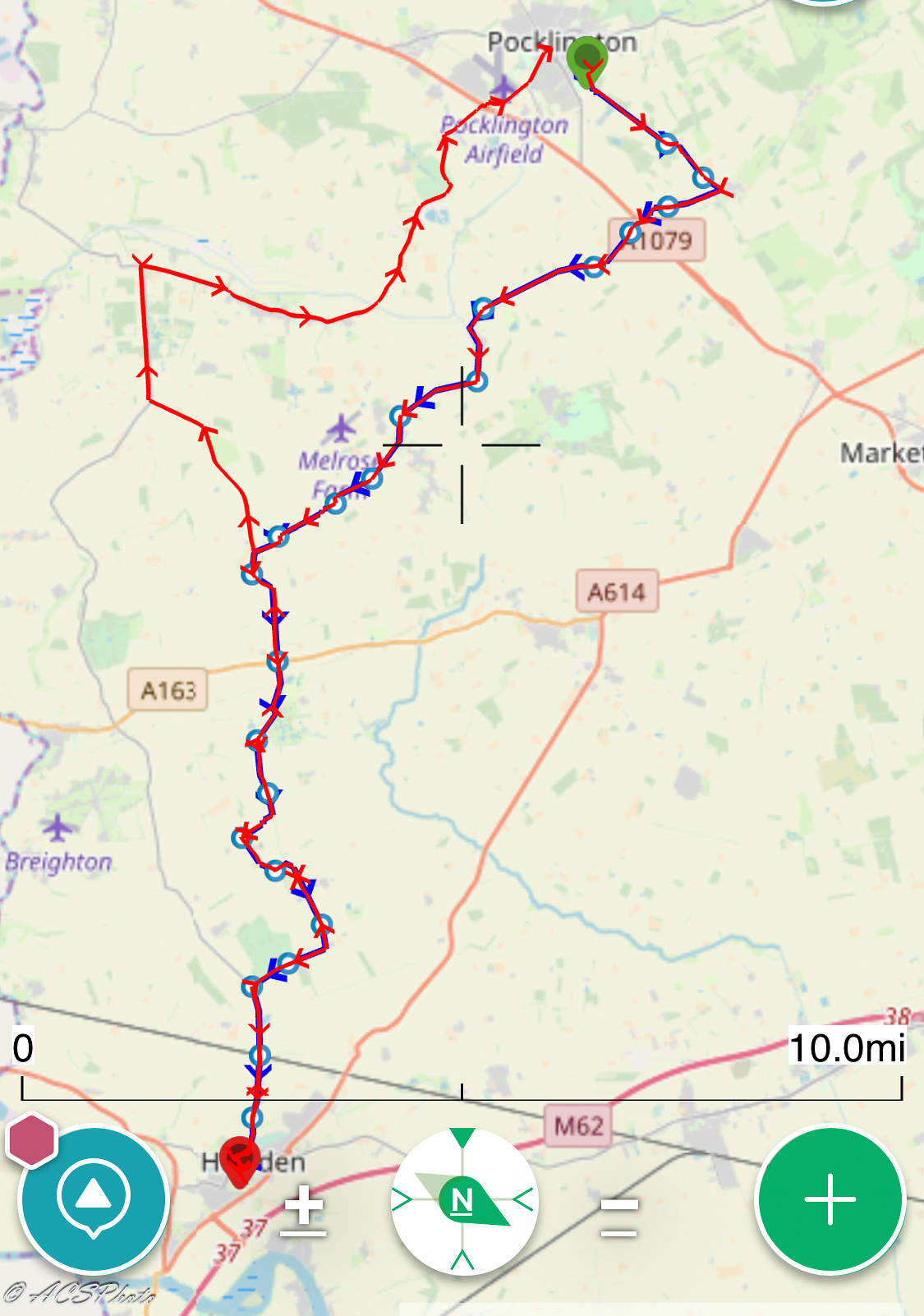The image size is (924, 1316).
Task: Center map with the teal location button
Action: click(93, 1199)
